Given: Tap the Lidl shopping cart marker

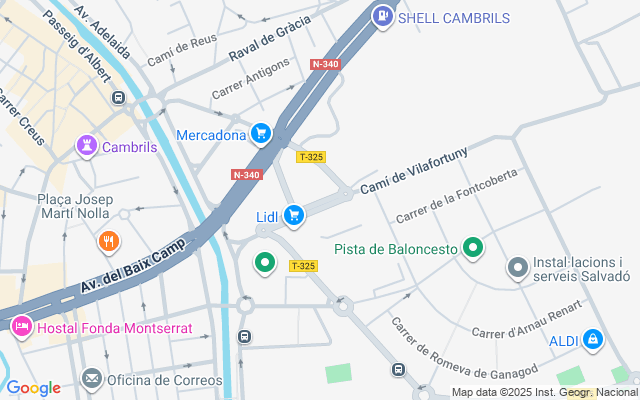Looking at the screenshot, I should point(294,215).
